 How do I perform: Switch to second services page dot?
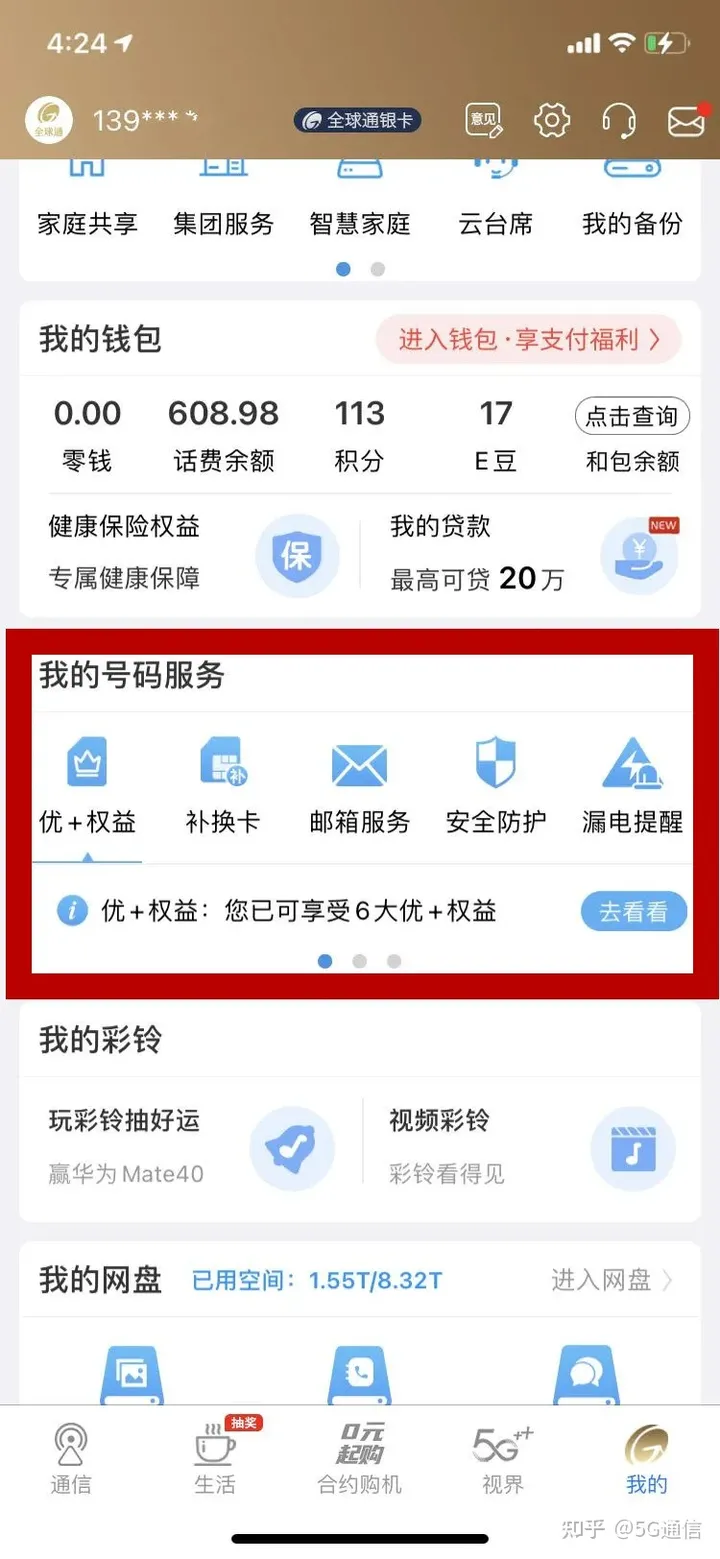[359, 961]
